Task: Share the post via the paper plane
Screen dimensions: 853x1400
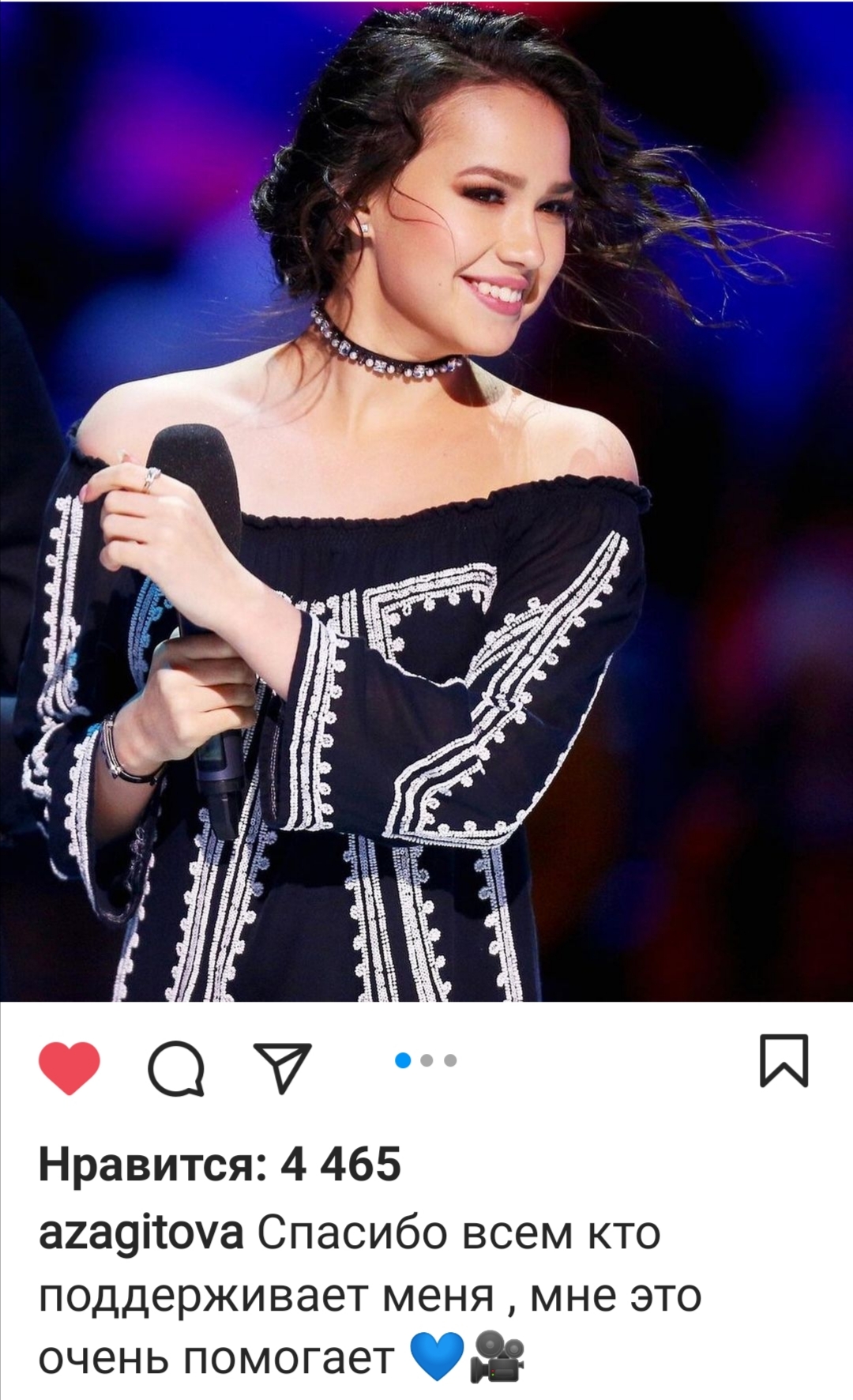Action: pyautogui.click(x=282, y=1067)
